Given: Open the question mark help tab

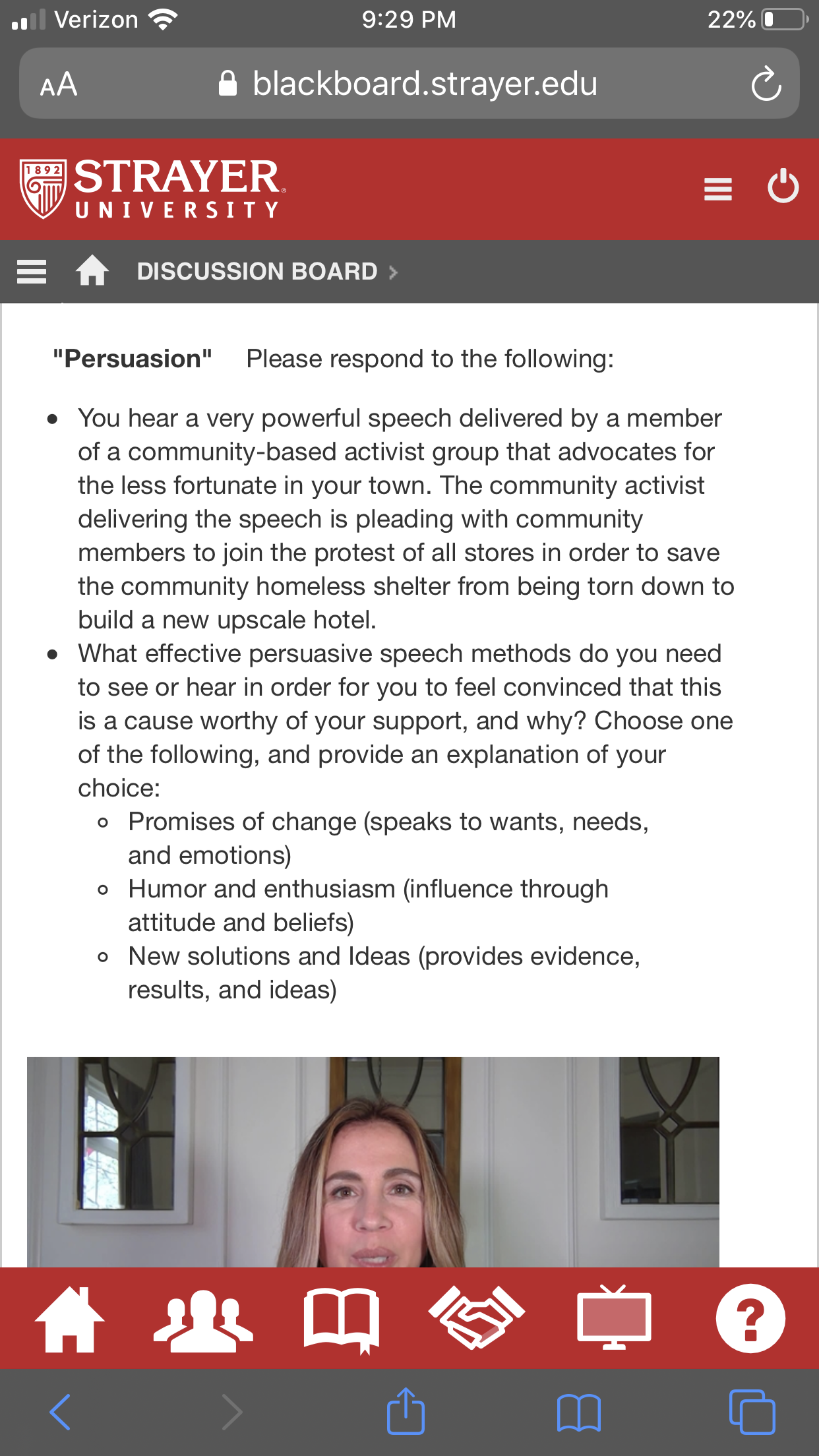Looking at the screenshot, I should coord(750,1319).
